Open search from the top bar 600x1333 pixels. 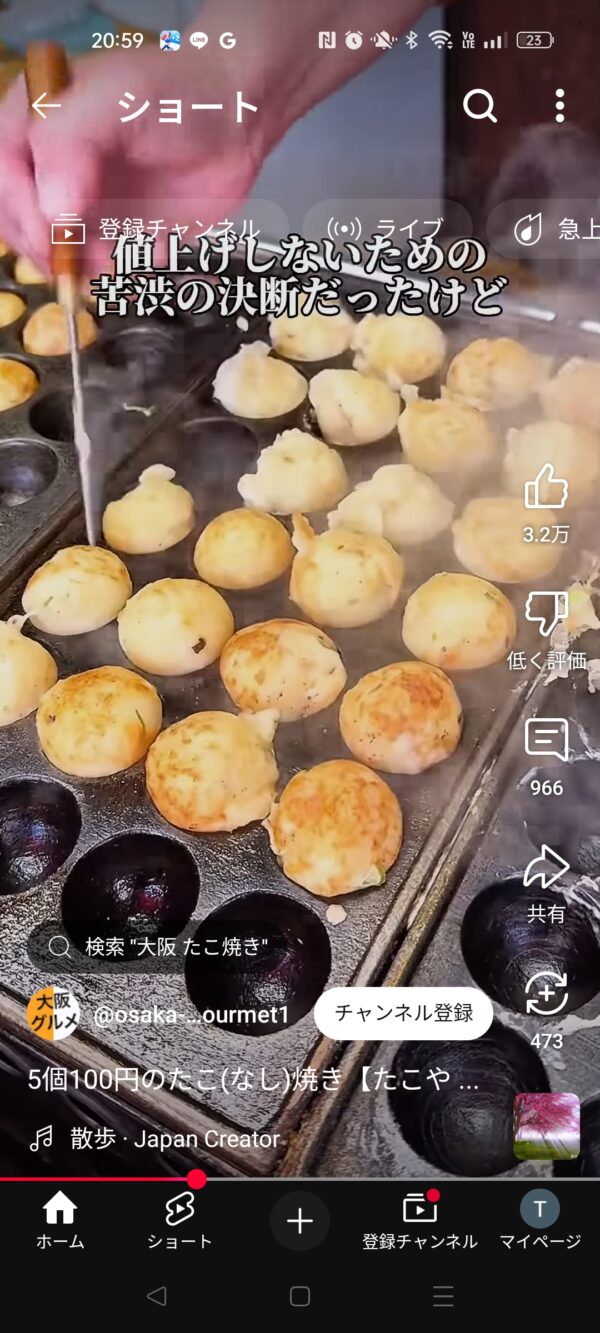click(480, 105)
